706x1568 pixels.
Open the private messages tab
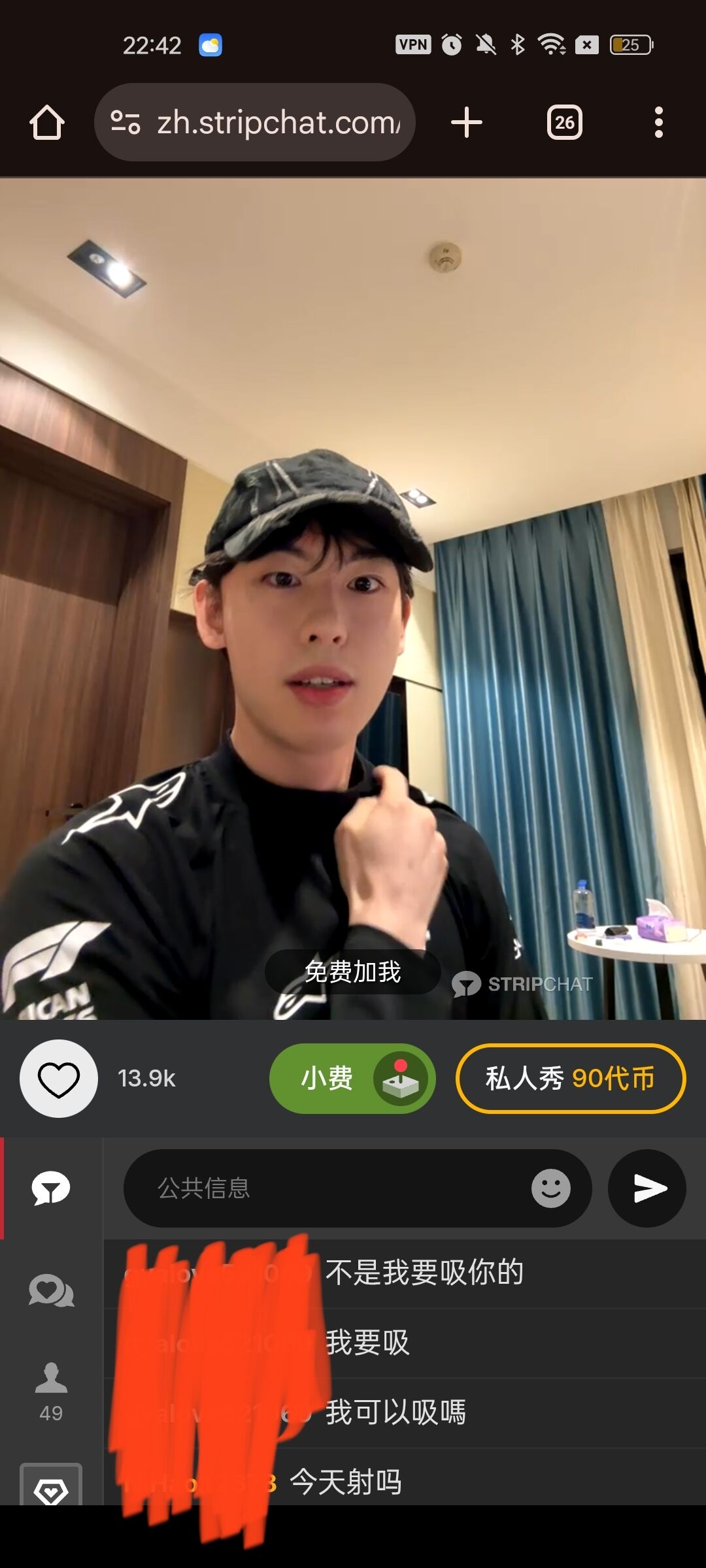[x=51, y=1290]
